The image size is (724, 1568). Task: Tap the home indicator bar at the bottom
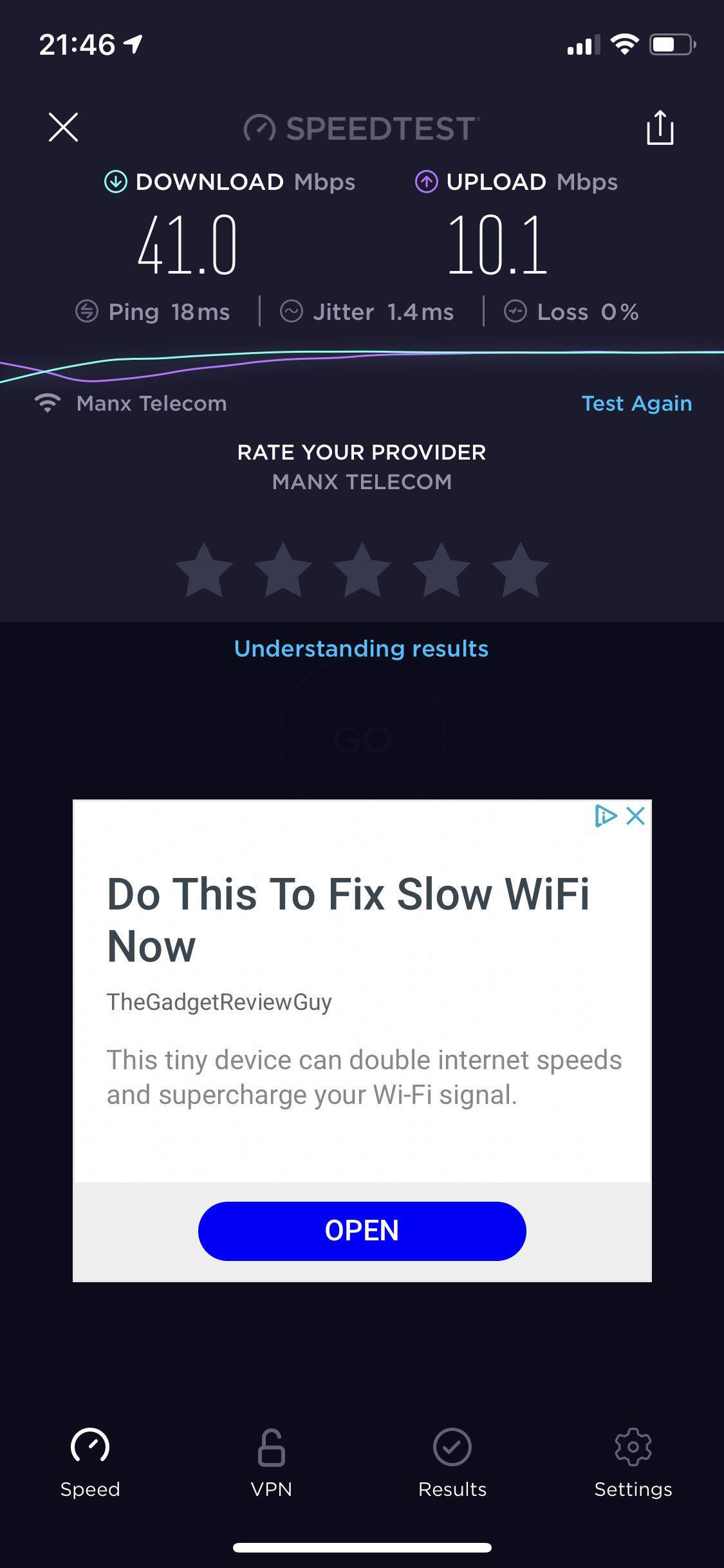(x=362, y=1547)
